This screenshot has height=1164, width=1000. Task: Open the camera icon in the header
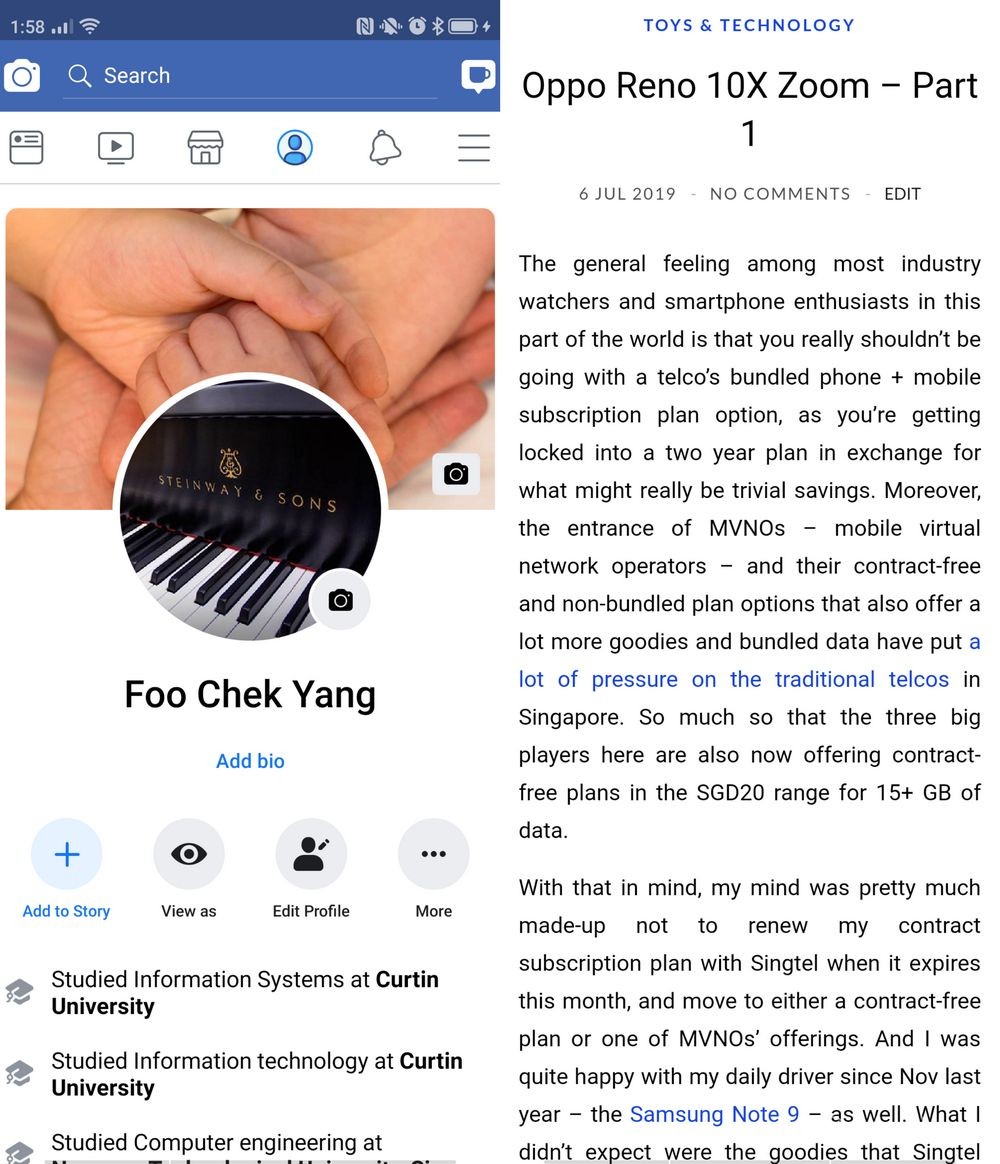[22, 76]
